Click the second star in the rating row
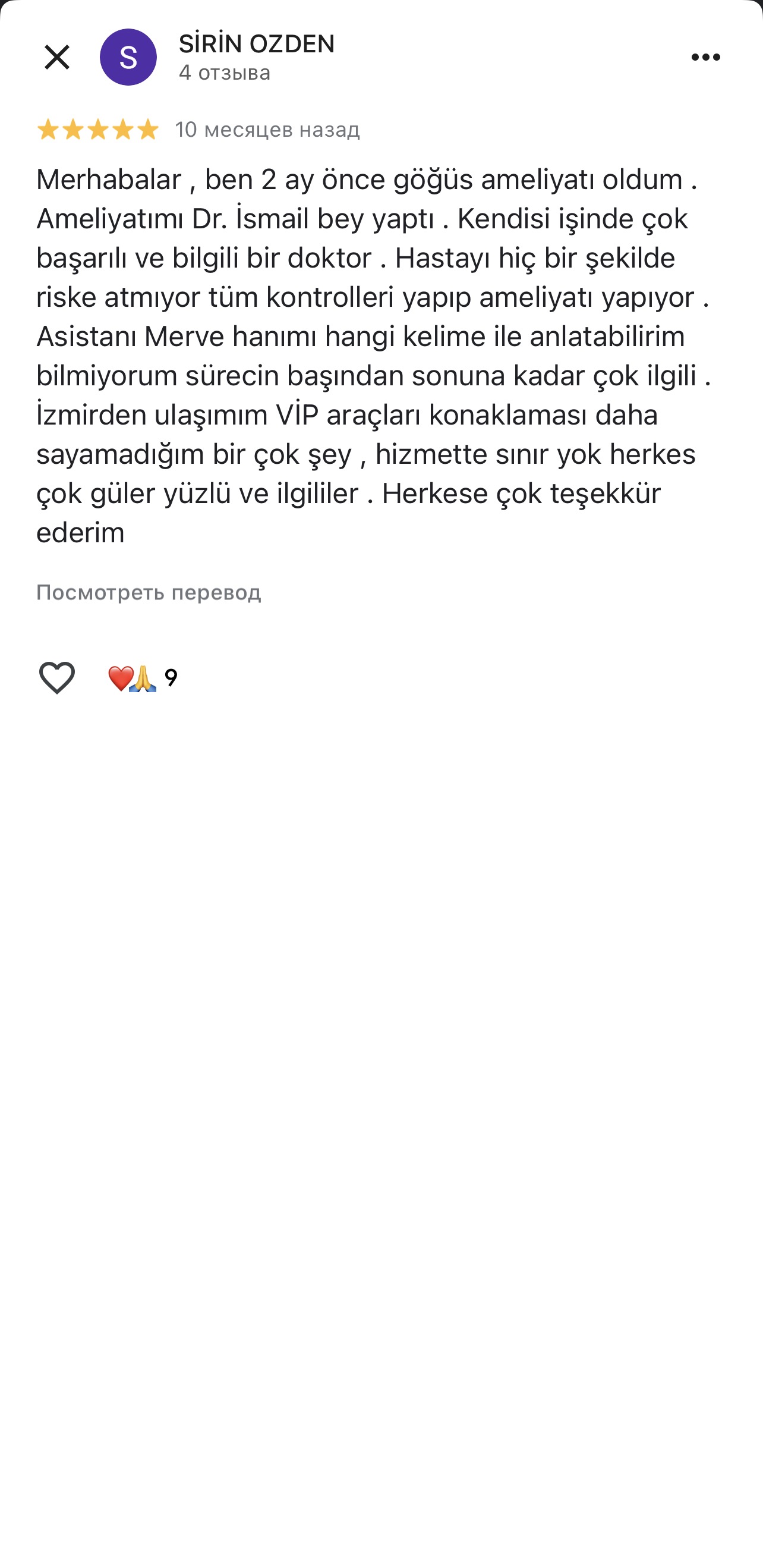The height and width of the screenshot is (1568, 763). (x=73, y=128)
